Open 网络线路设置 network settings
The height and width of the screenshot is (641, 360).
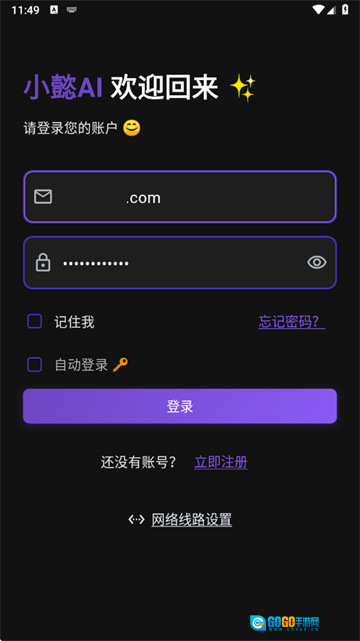click(192, 520)
